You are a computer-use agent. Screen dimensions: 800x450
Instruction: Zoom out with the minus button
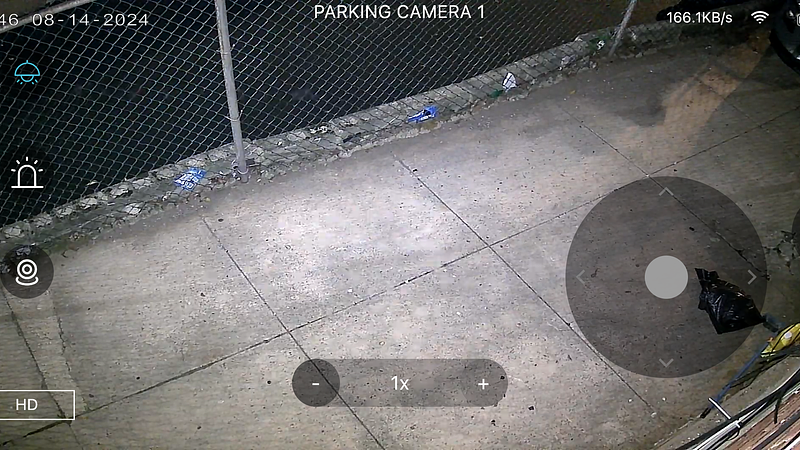316,384
